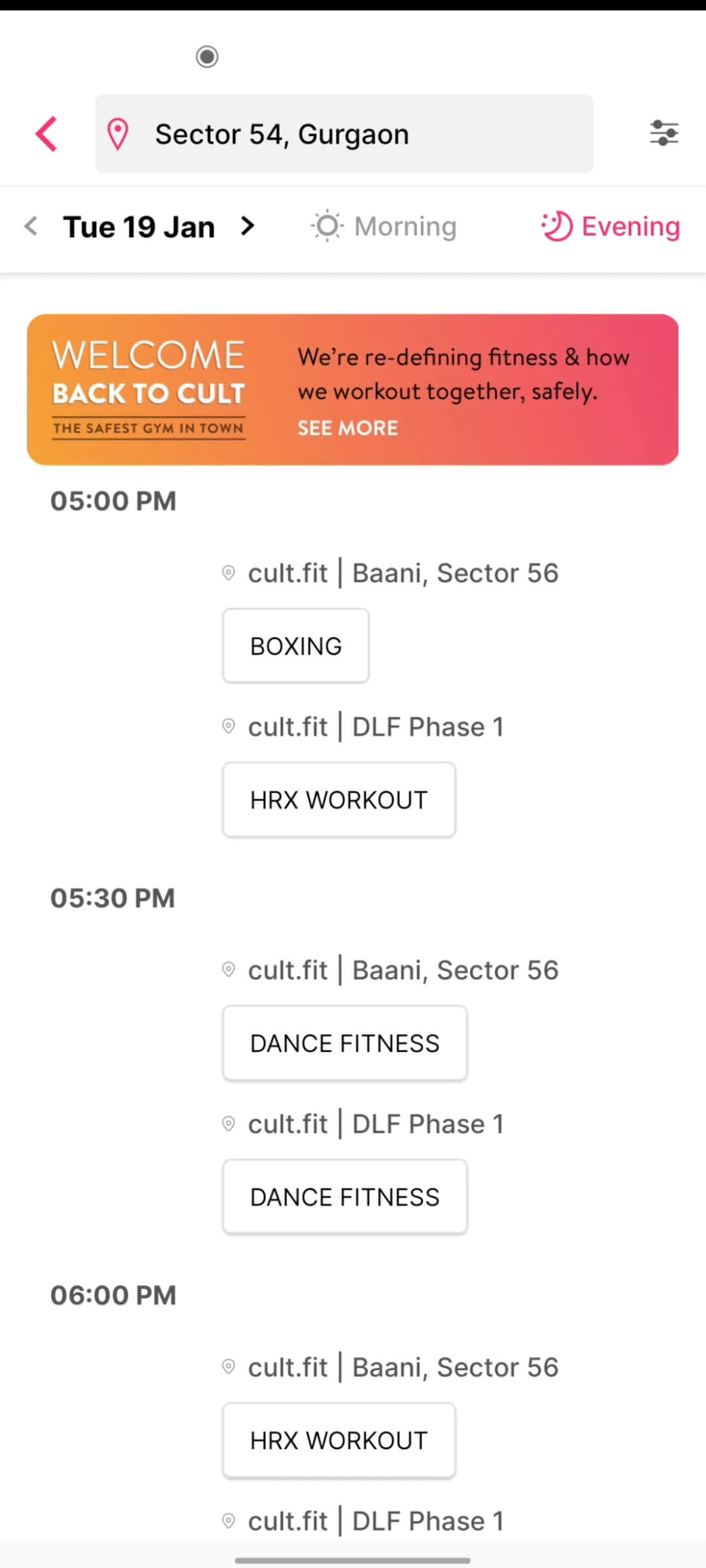The height and width of the screenshot is (1568, 706).
Task: Choose DANCE FITNESS at Baani, Sector 56
Action: point(345,1043)
